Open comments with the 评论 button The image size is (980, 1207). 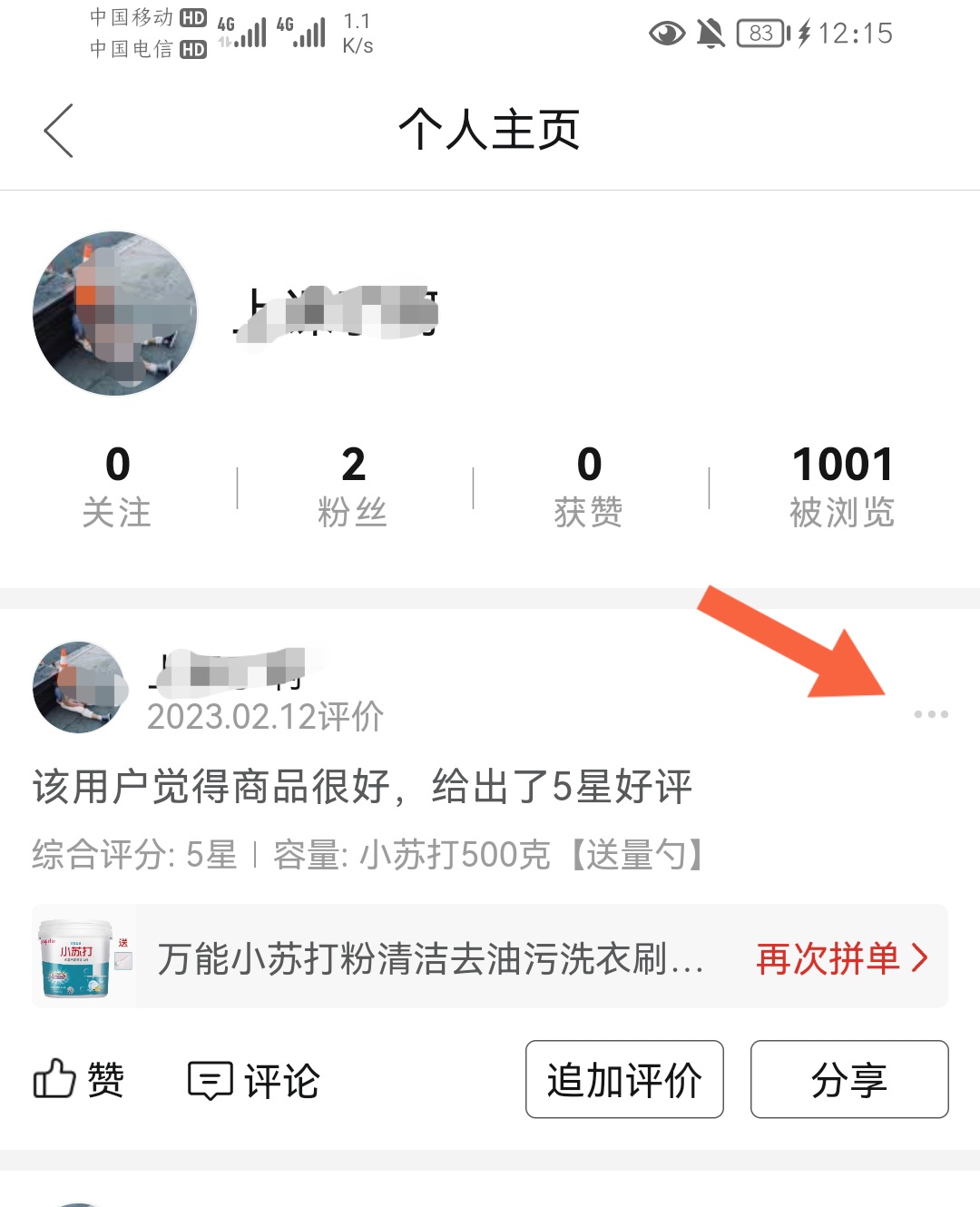[254, 1080]
